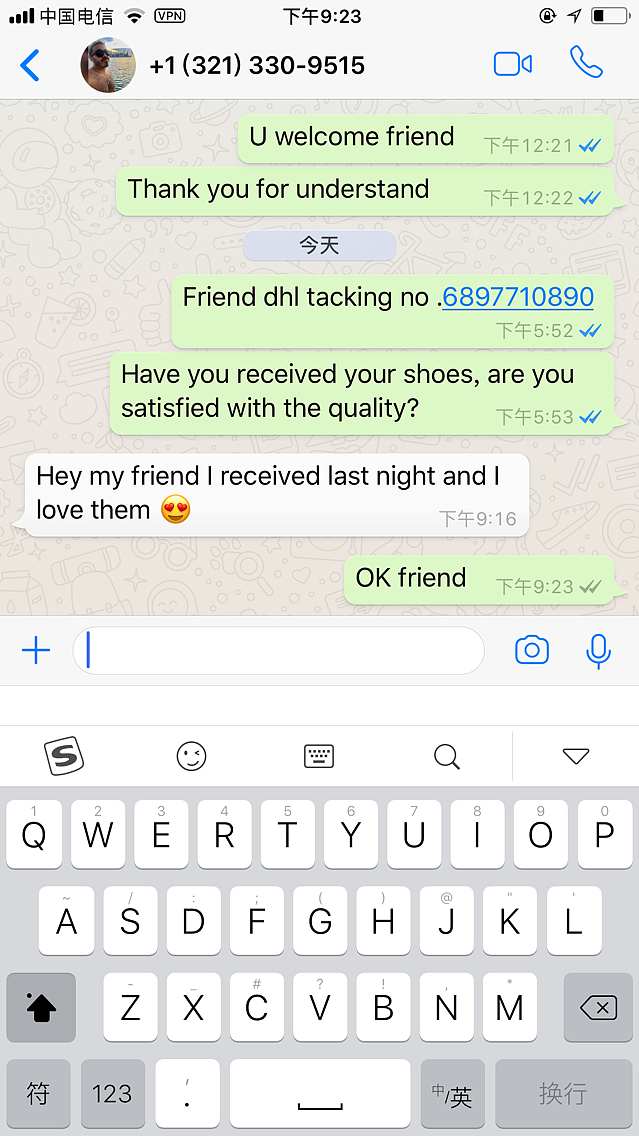Tap the space bar
639x1136 pixels.
click(320, 1094)
